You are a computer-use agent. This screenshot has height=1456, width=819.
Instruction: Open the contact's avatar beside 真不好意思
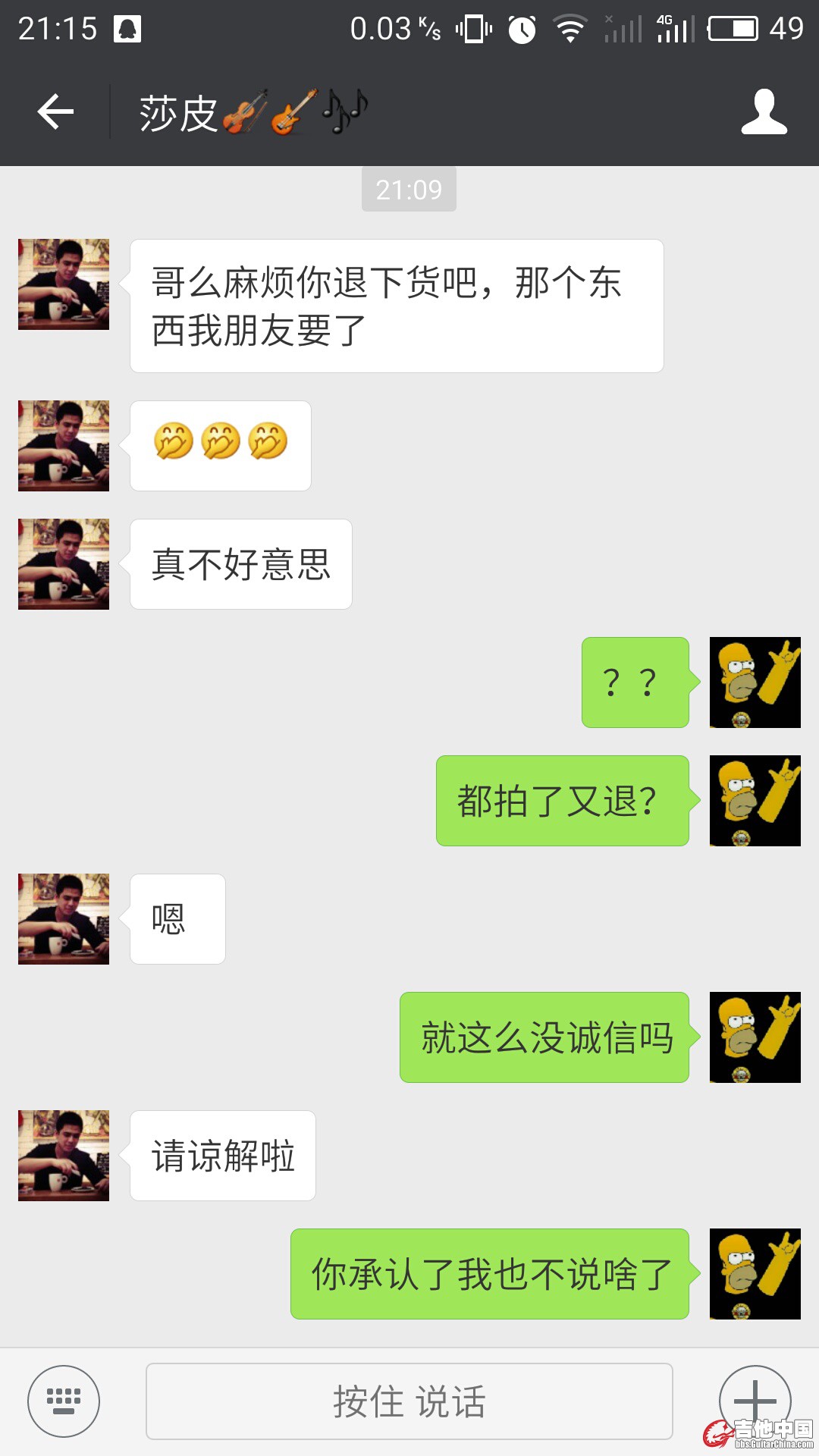tap(64, 564)
